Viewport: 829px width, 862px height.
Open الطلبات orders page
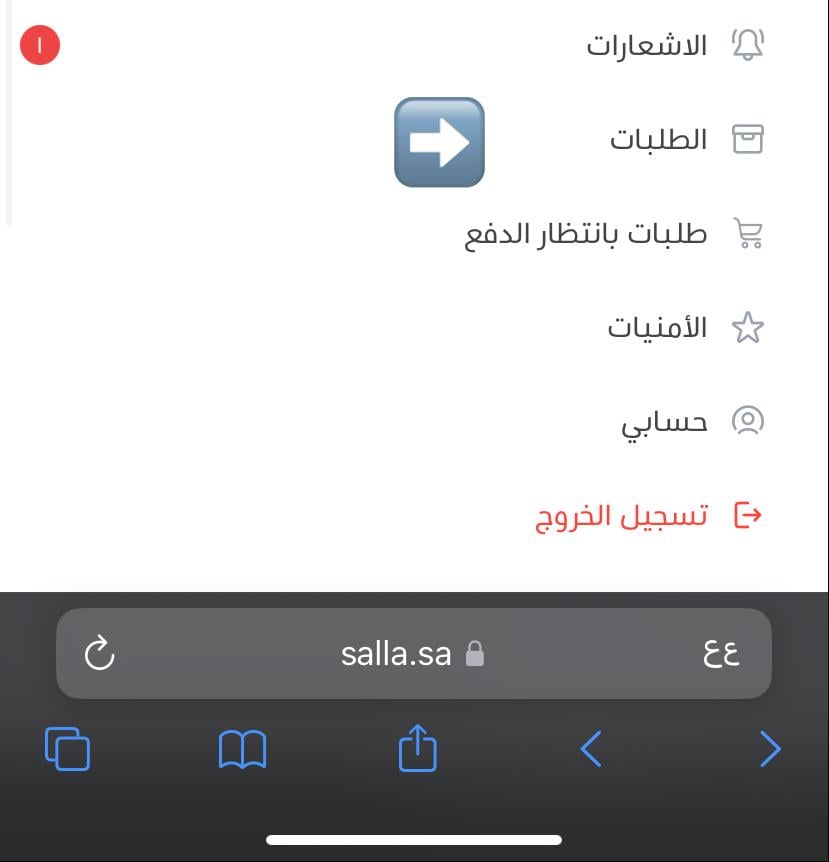pos(659,140)
